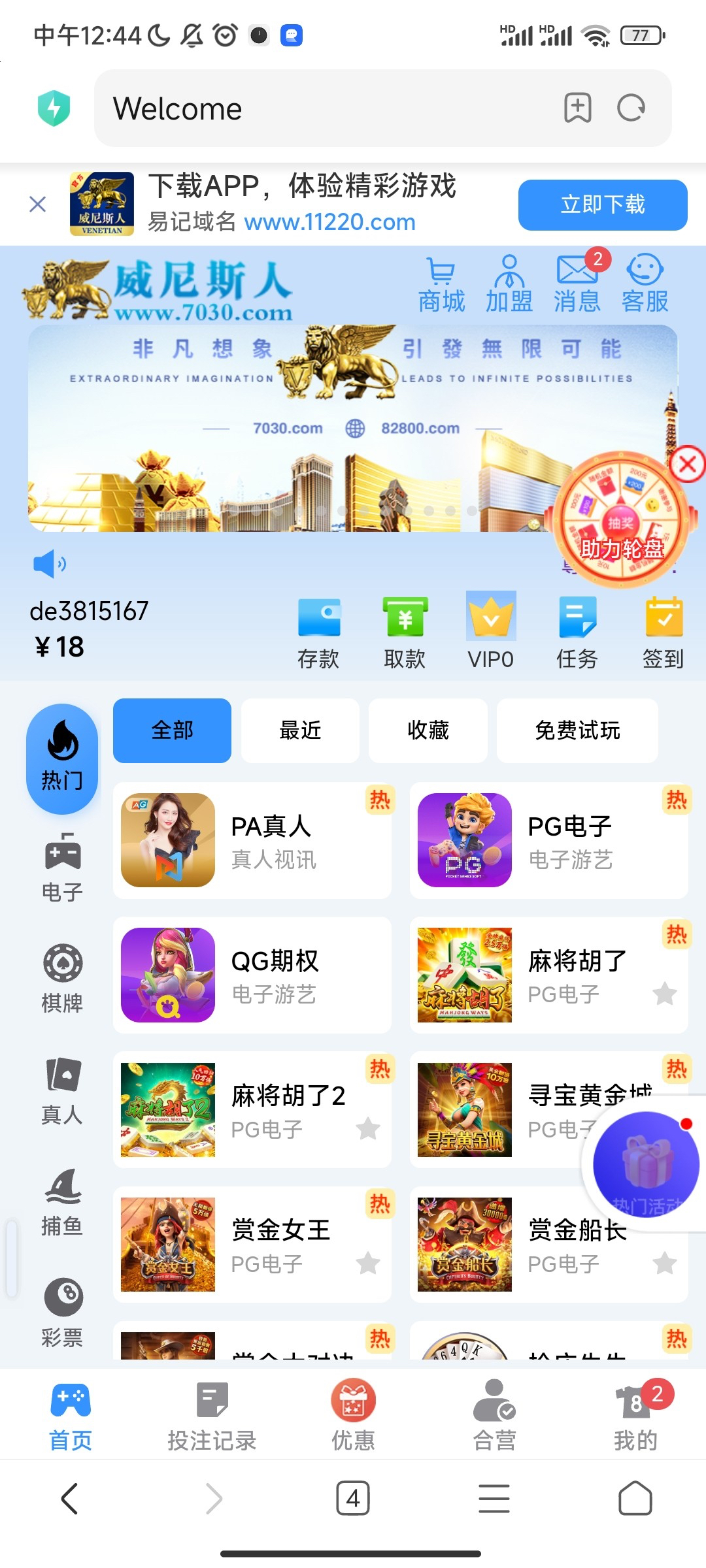Open 签到 daily check-in
The image size is (706, 1568).
click(x=664, y=632)
